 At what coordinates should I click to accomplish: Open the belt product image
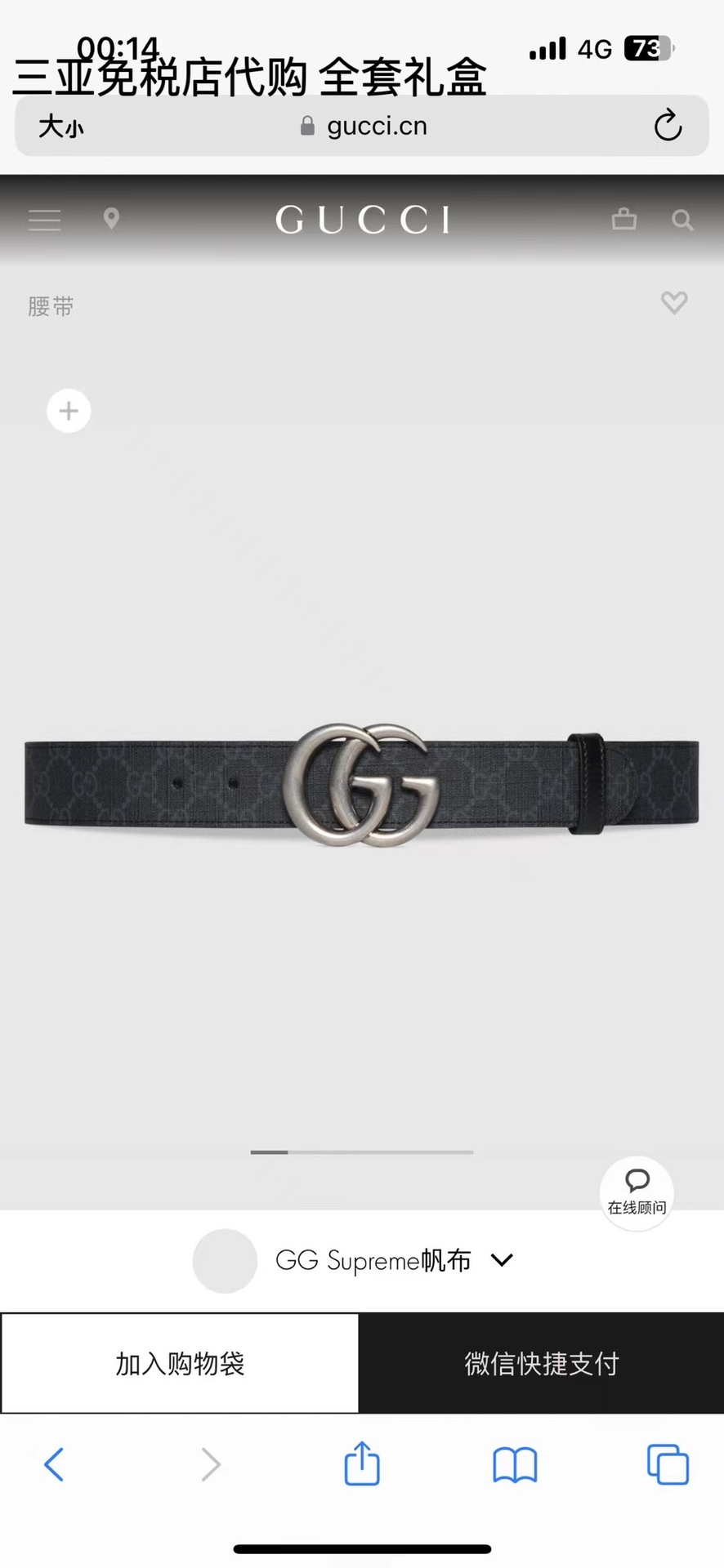[361, 784]
